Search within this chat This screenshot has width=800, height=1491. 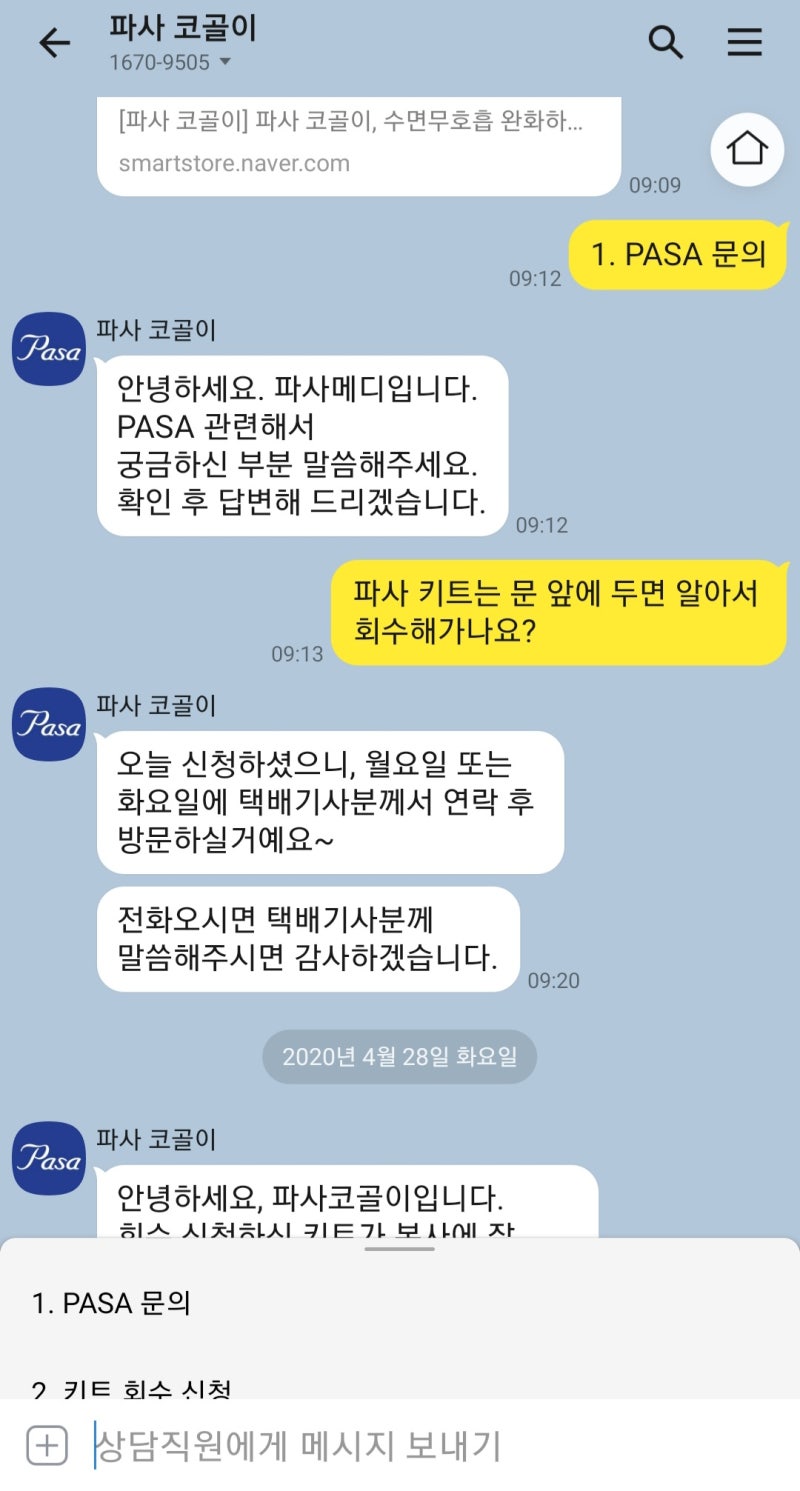click(x=665, y=43)
